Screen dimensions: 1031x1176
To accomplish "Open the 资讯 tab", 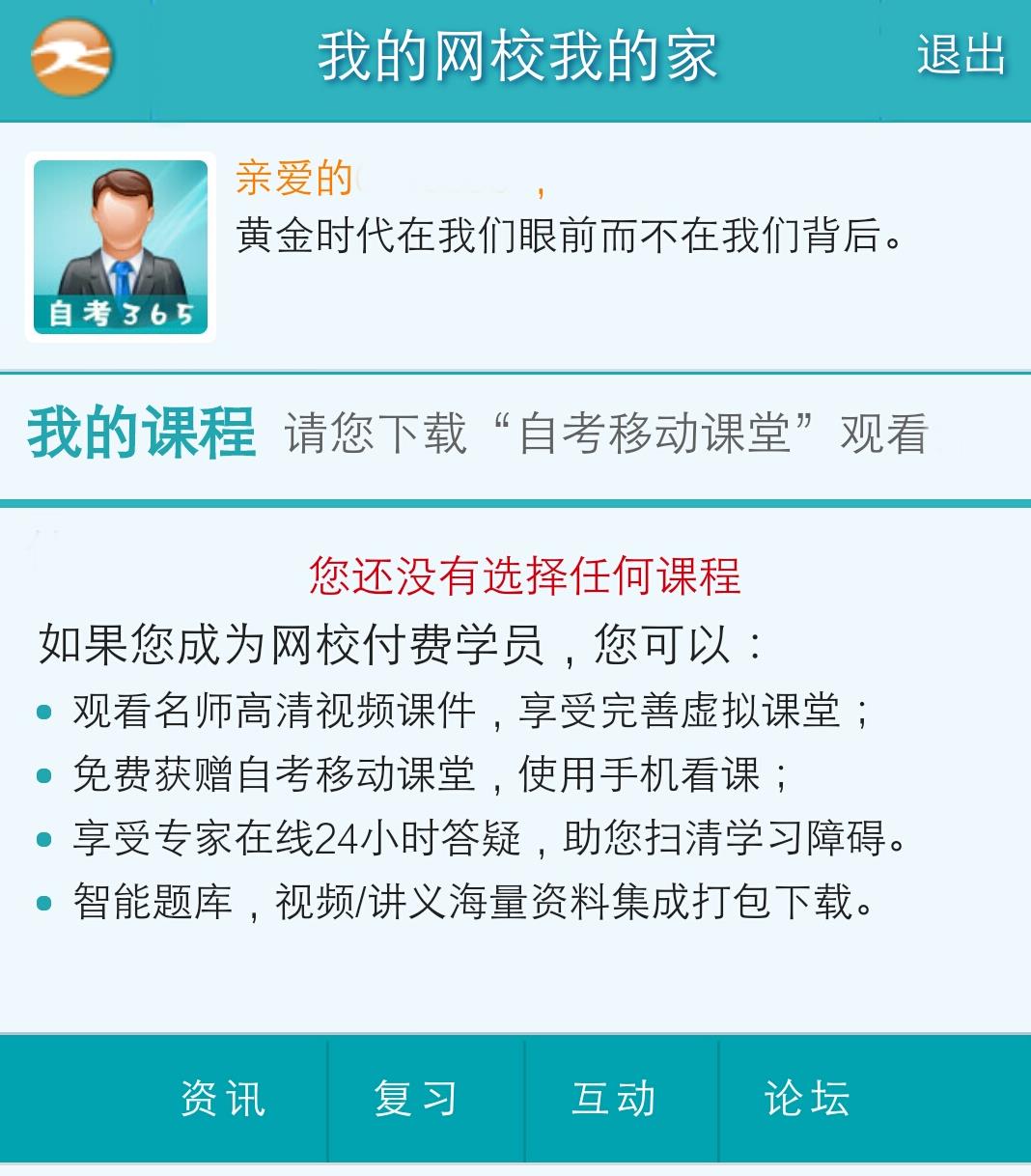I will pyautogui.click(x=223, y=1099).
